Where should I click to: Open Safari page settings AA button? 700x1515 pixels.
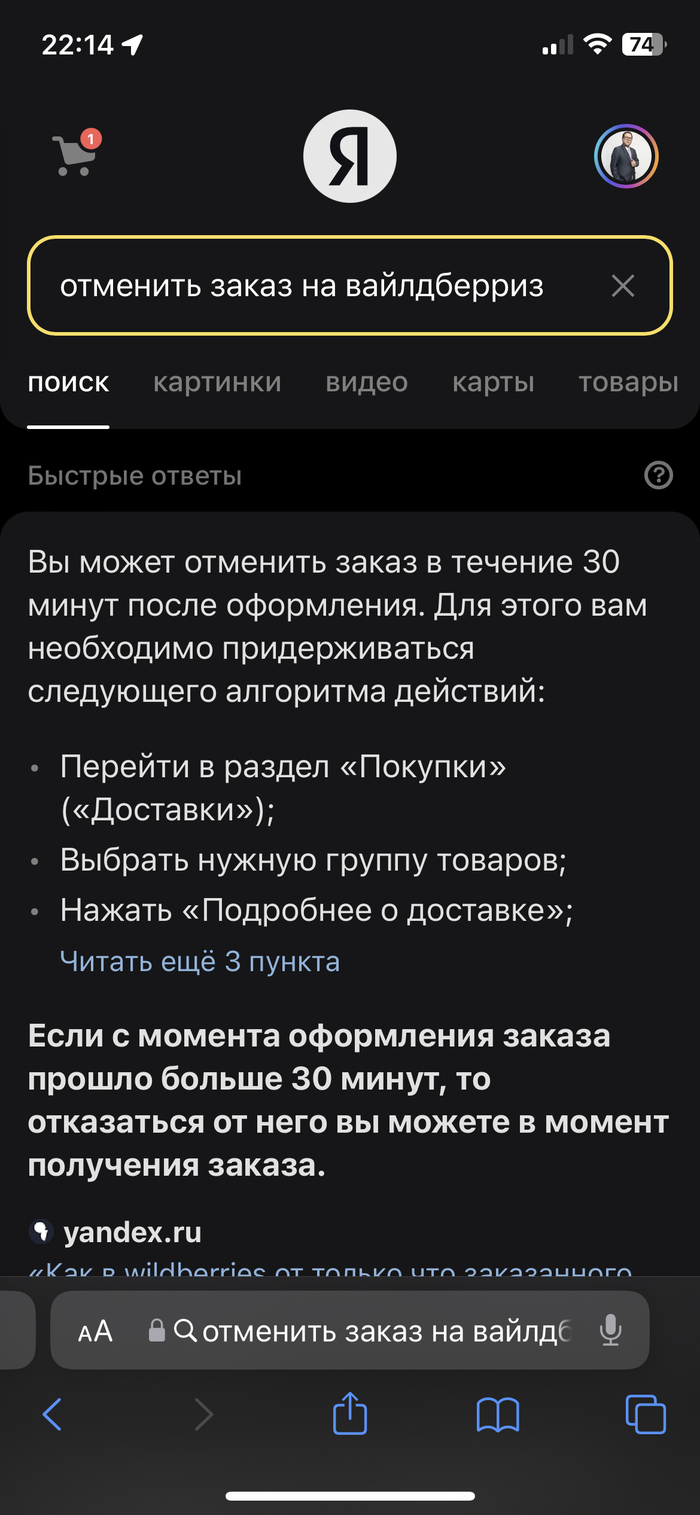click(x=96, y=1331)
